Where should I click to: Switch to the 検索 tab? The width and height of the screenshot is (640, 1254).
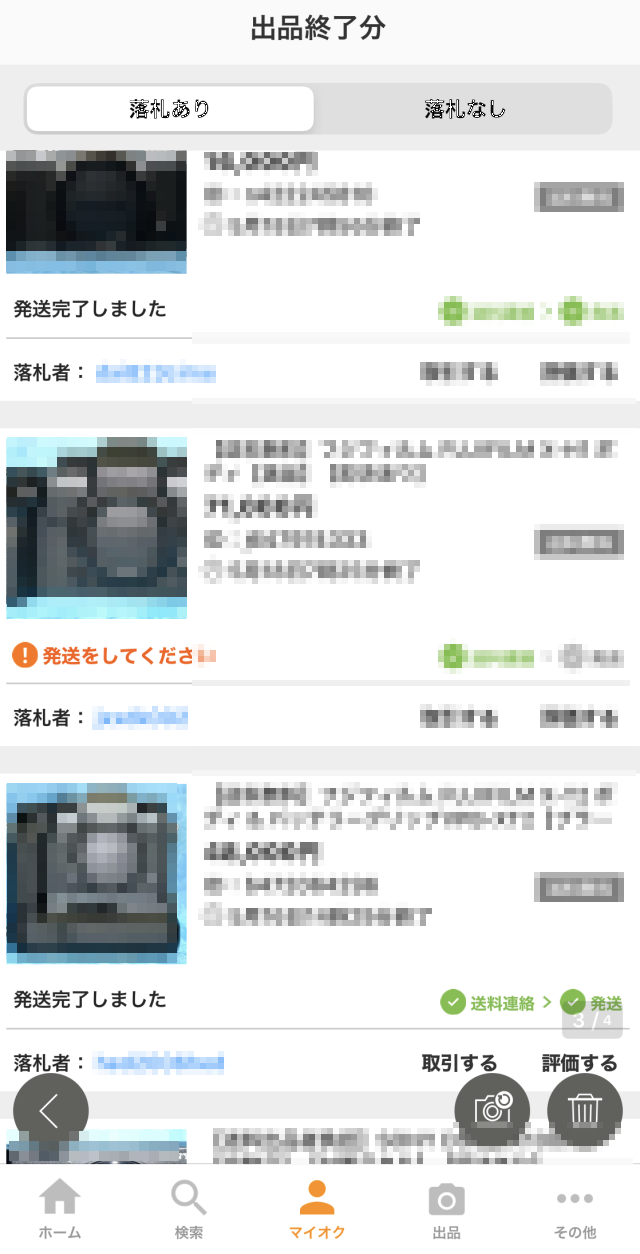[188, 1209]
